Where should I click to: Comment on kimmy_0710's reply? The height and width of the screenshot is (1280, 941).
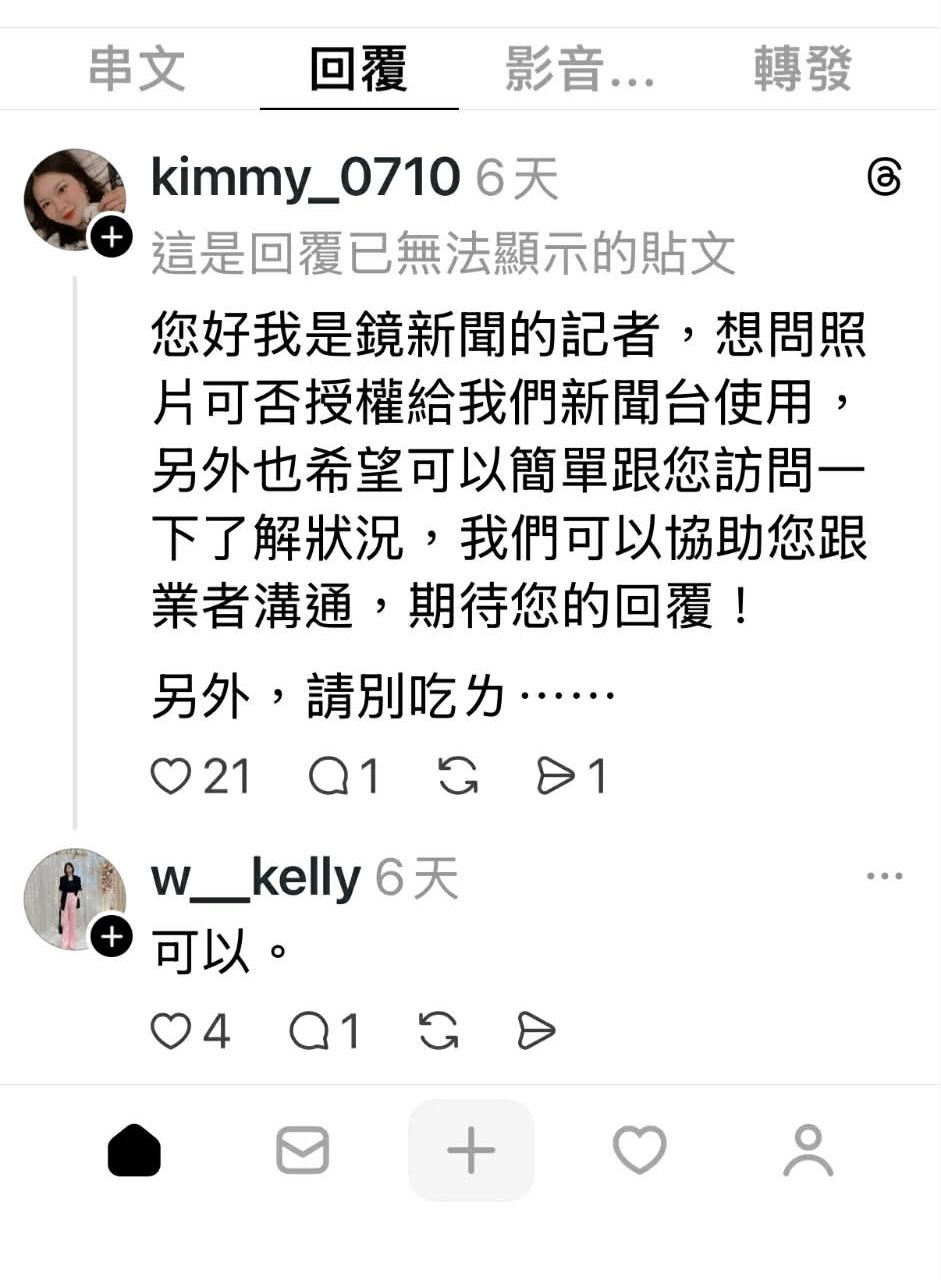[x=328, y=776]
